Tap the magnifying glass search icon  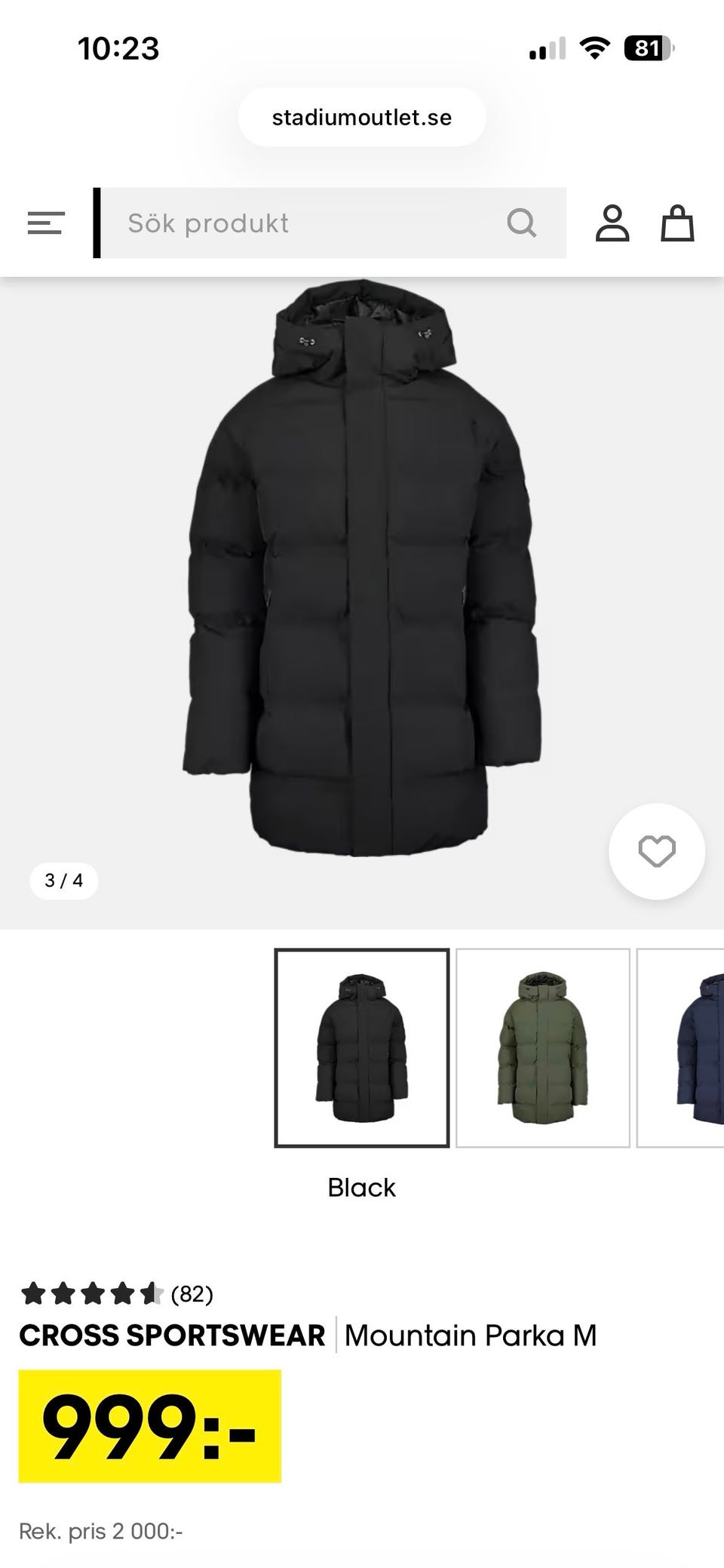[521, 223]
